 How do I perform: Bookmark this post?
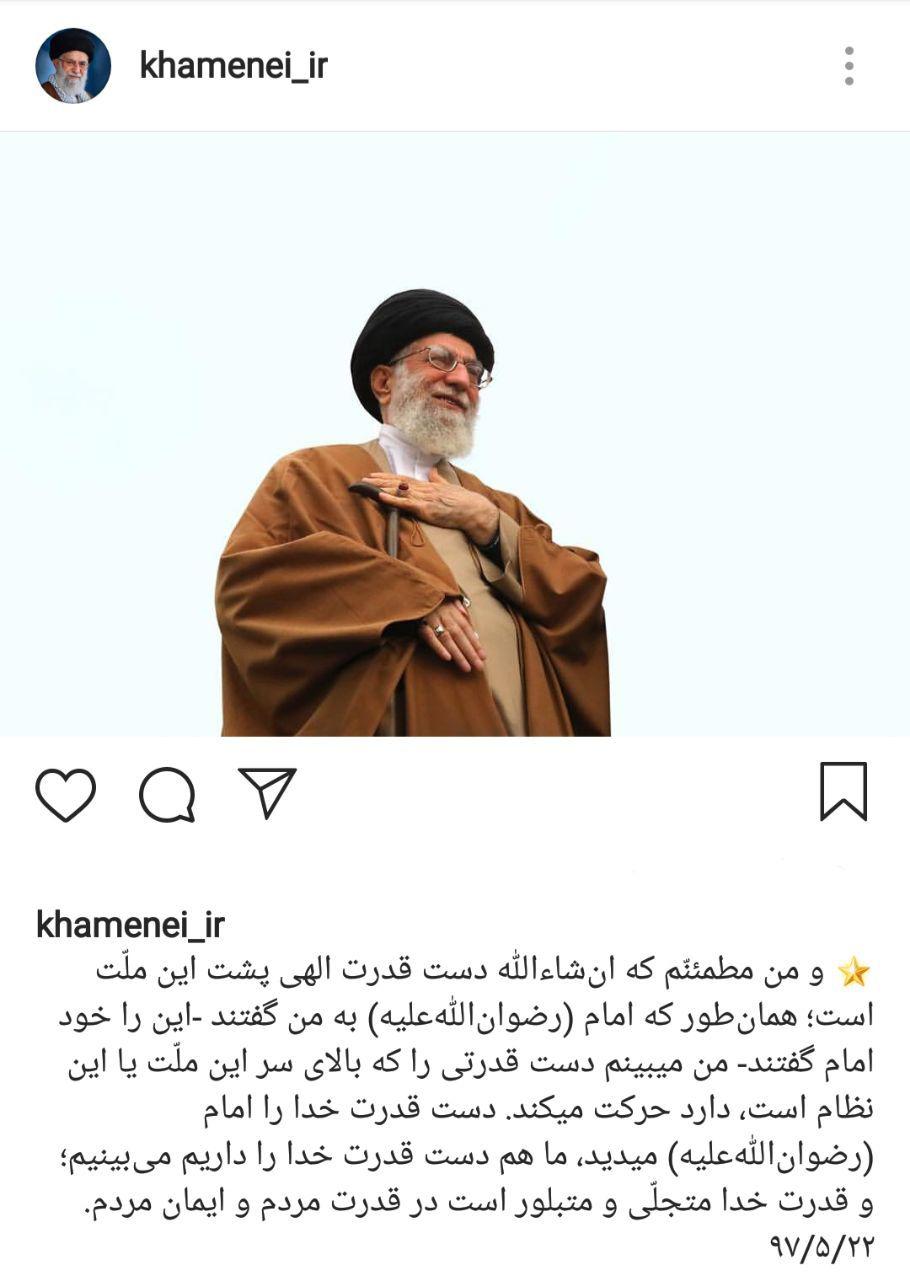click(x=843, y=791)
